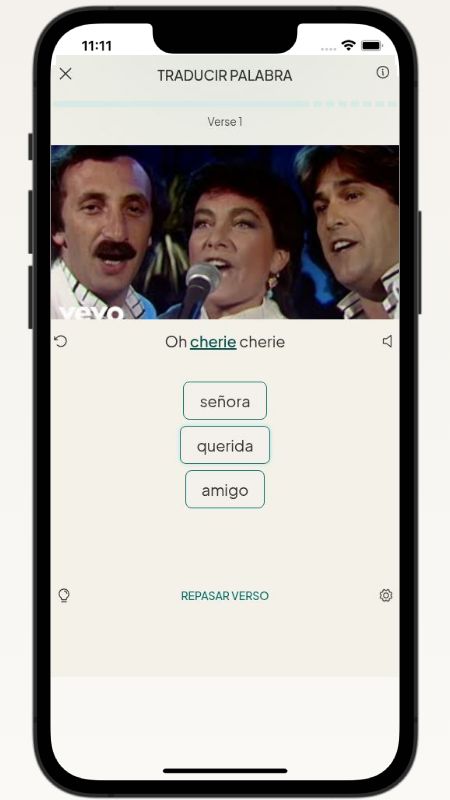This screenshot has width=450, height=800.
Task: Select "querida" as the translation
Action: (225, 445)
